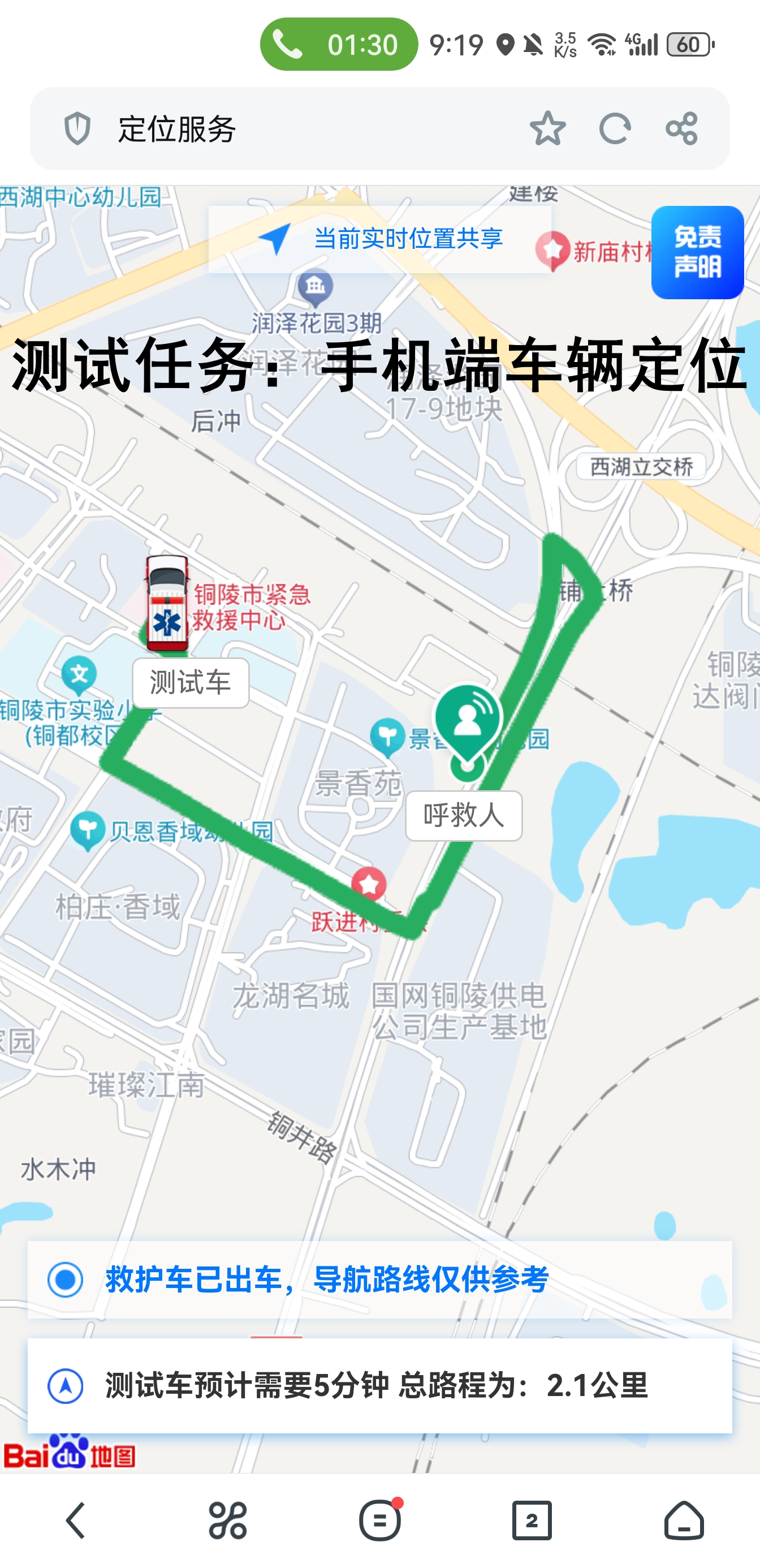
Task: View the 2 open tabs
Action: [531, 1520]
